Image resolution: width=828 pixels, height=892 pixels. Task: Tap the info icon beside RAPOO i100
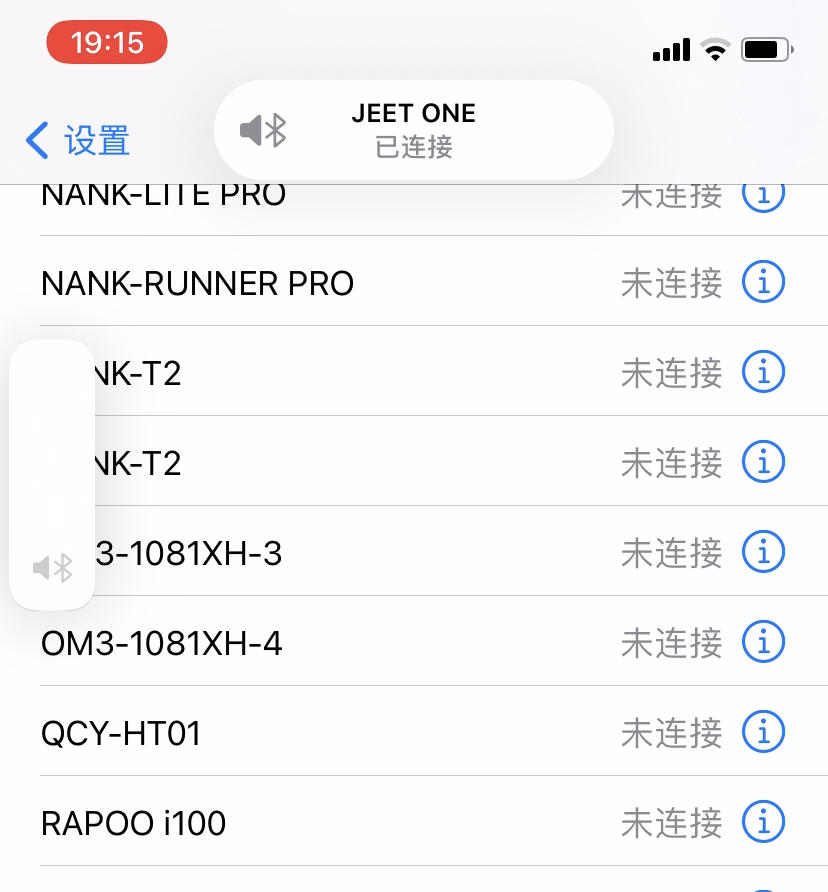tap(763, 822)
